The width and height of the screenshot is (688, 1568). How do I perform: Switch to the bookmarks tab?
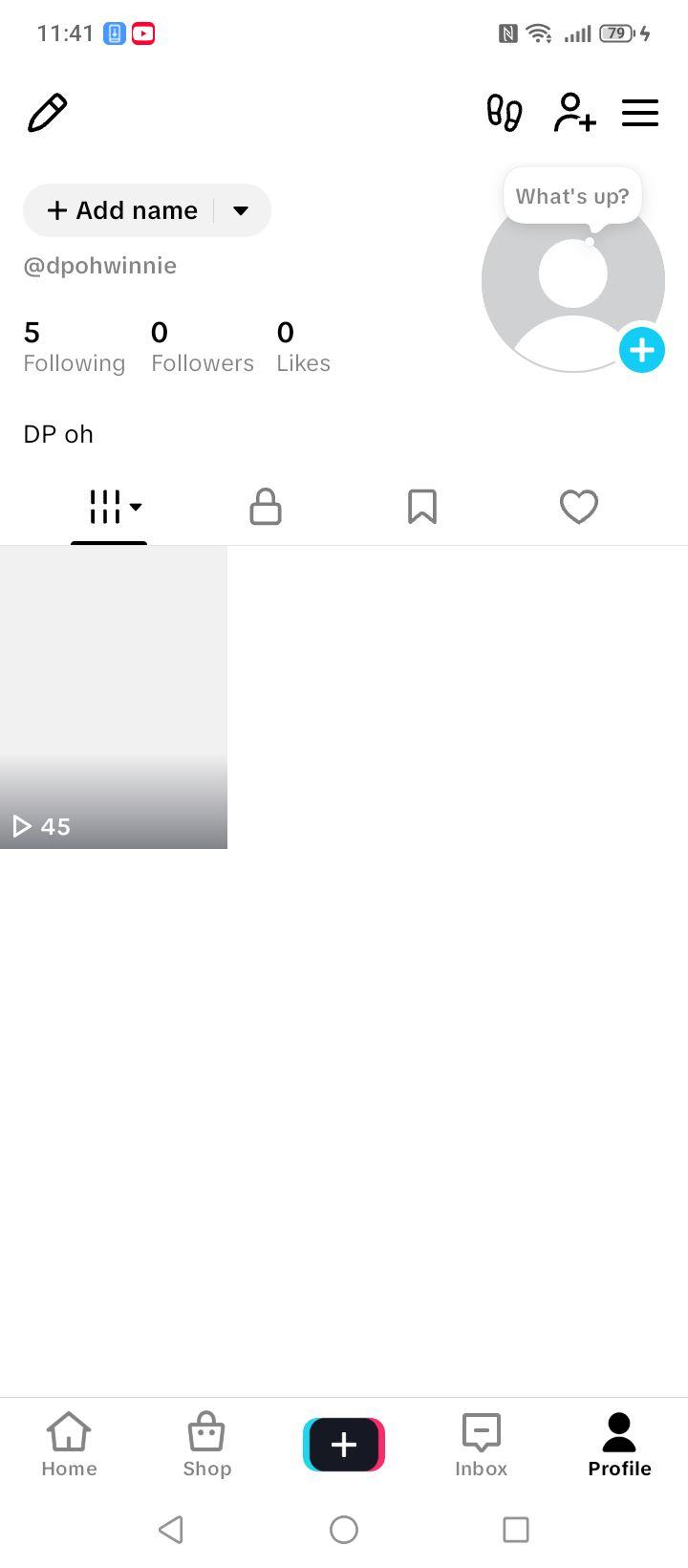tap(422, 507)
